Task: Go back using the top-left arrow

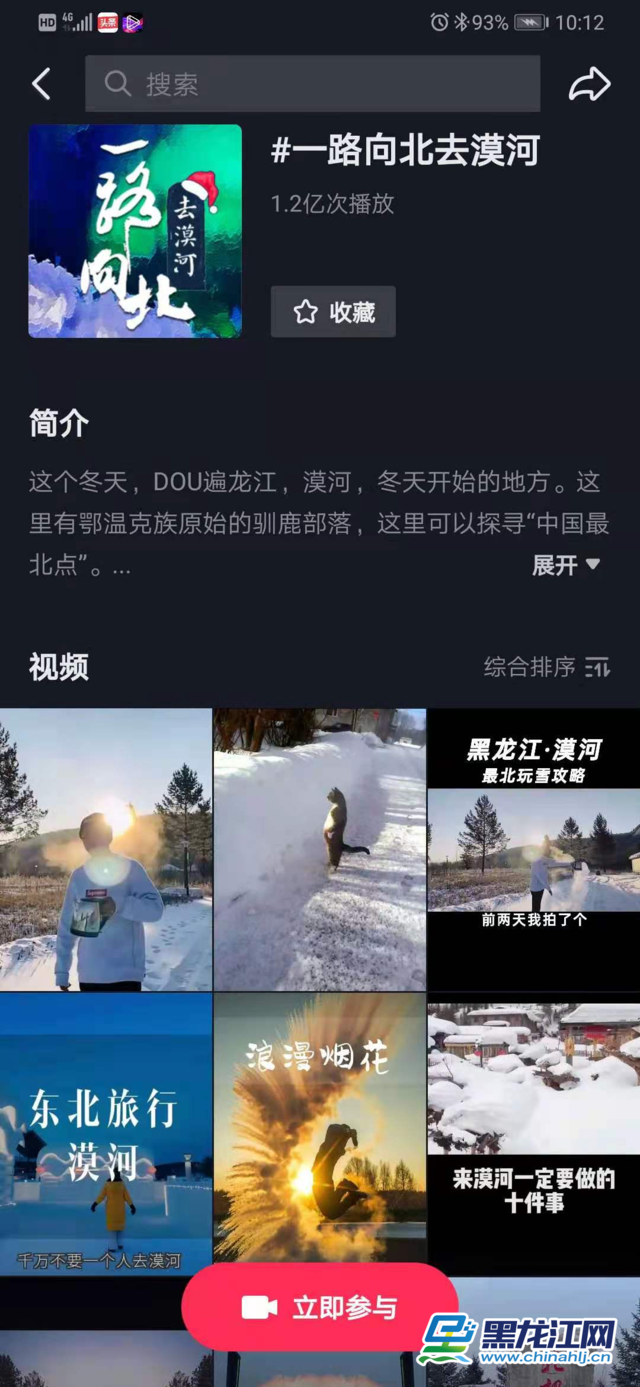Action: coord(41,84)
